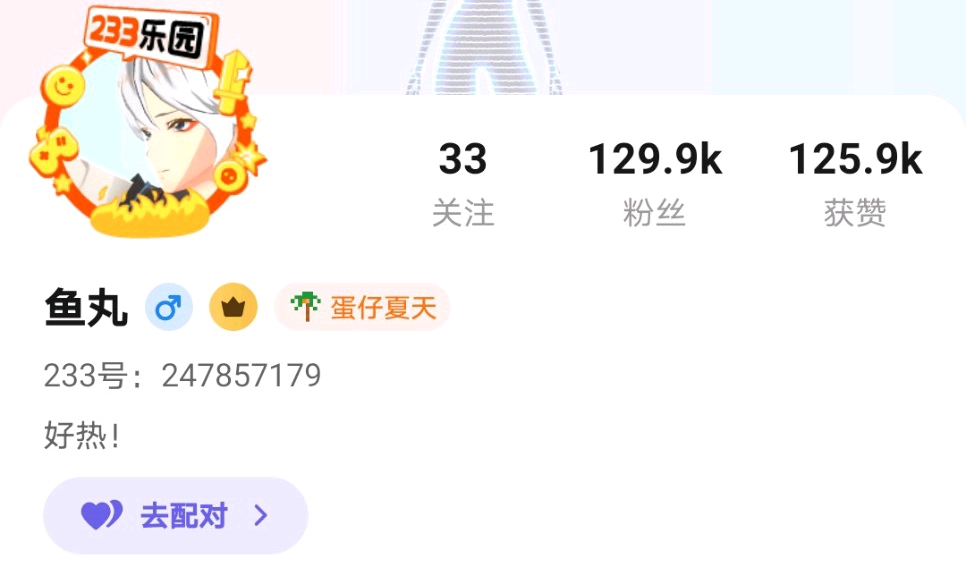Image resolution: width=966 pixels, height=569 pixels.
Task: View the 关注 following list
Action: [x=463, y=182]
